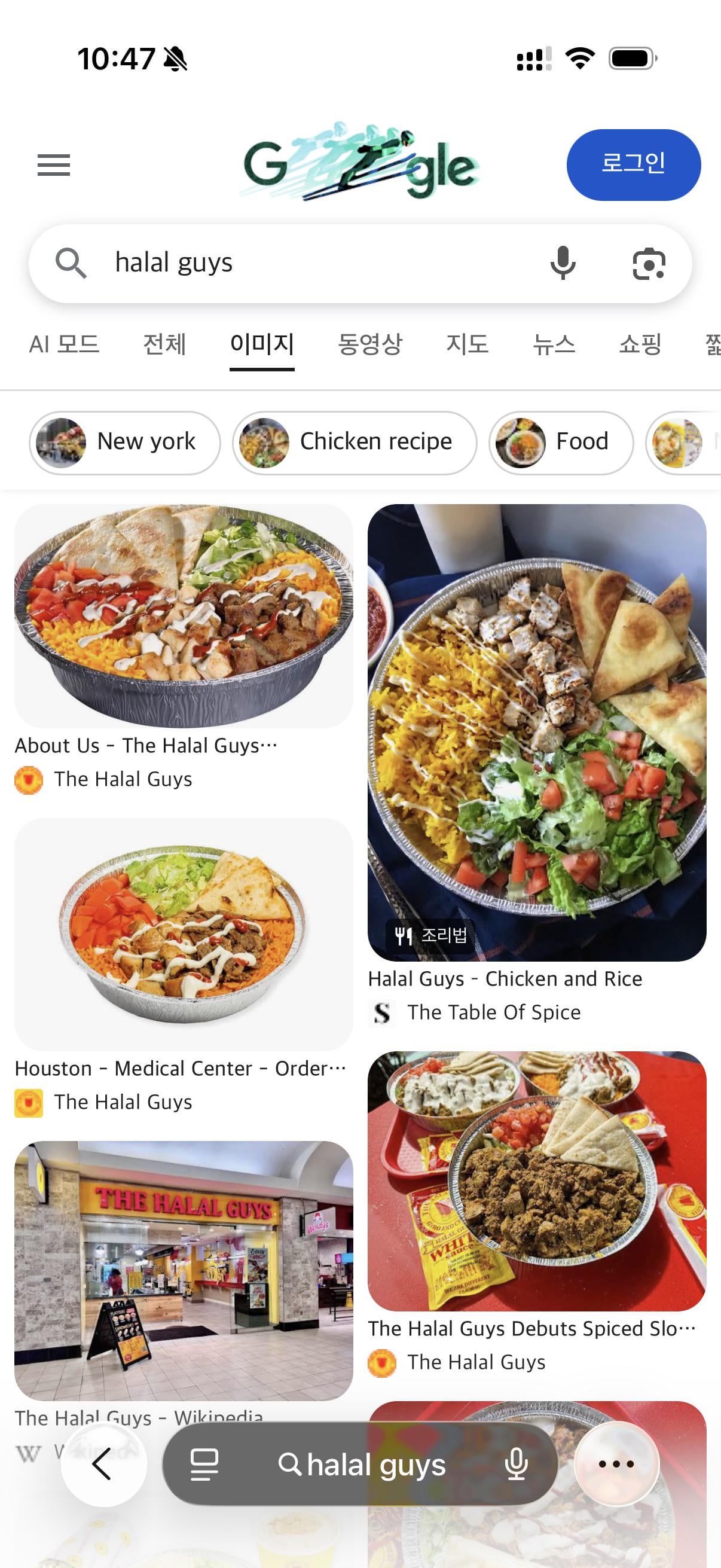Open the About Us image result
Viewport: 721px width, 1568px height.
coord(184,615)
